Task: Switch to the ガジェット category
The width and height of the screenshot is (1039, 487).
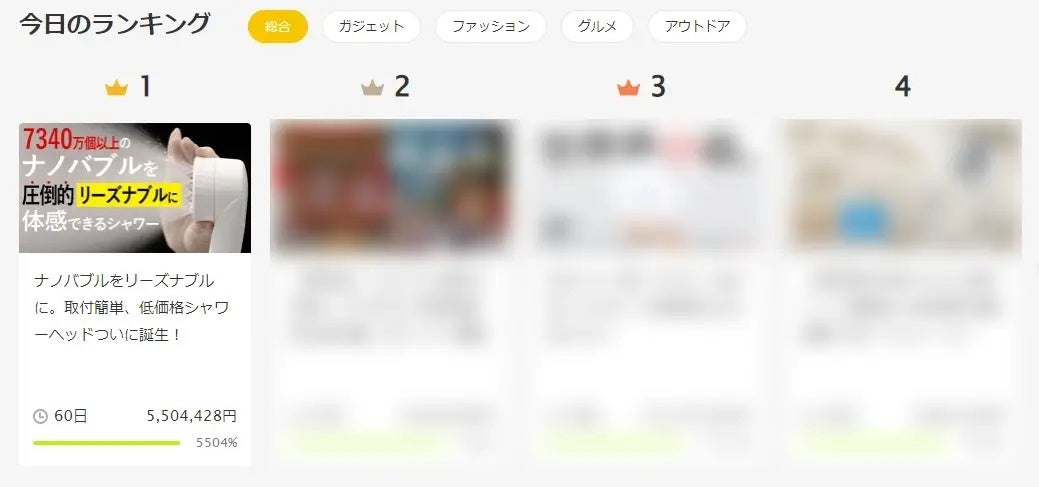Action: click(371, 27)
